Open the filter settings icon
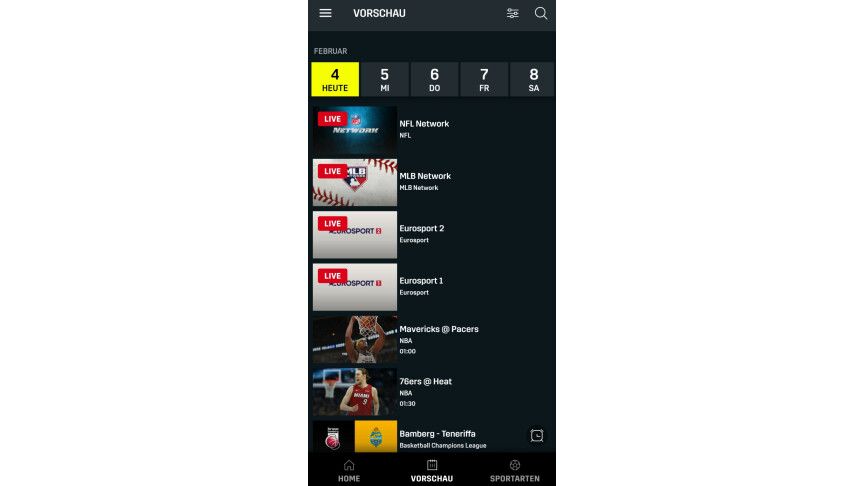The width and height of the screenshot is (864, 486). point(512,13)
